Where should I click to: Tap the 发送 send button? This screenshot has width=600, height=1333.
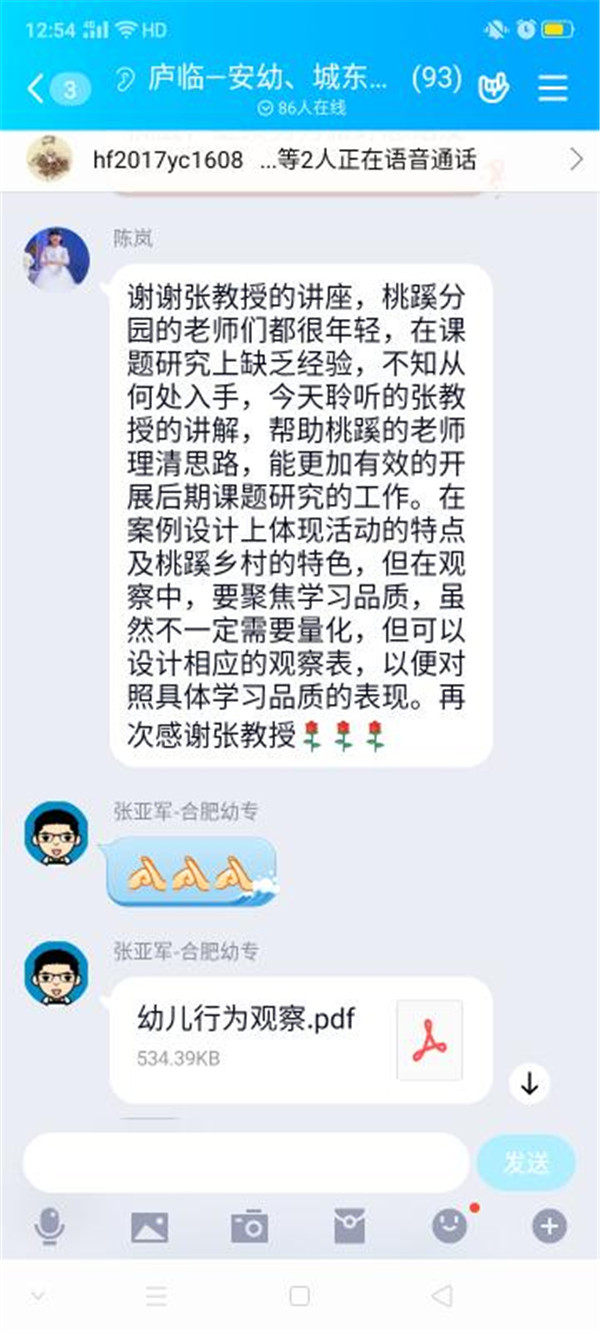pyautogui.click(x=526, y=1163)
